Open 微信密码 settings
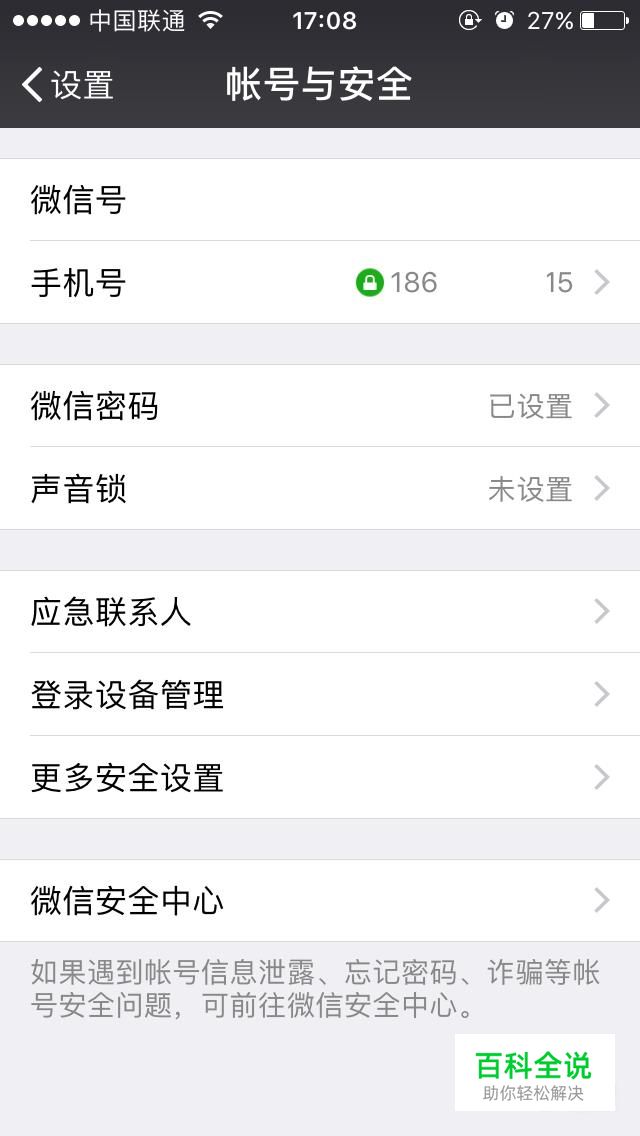This screenshot has height=1136, width=640. click(x=320, y=406)
